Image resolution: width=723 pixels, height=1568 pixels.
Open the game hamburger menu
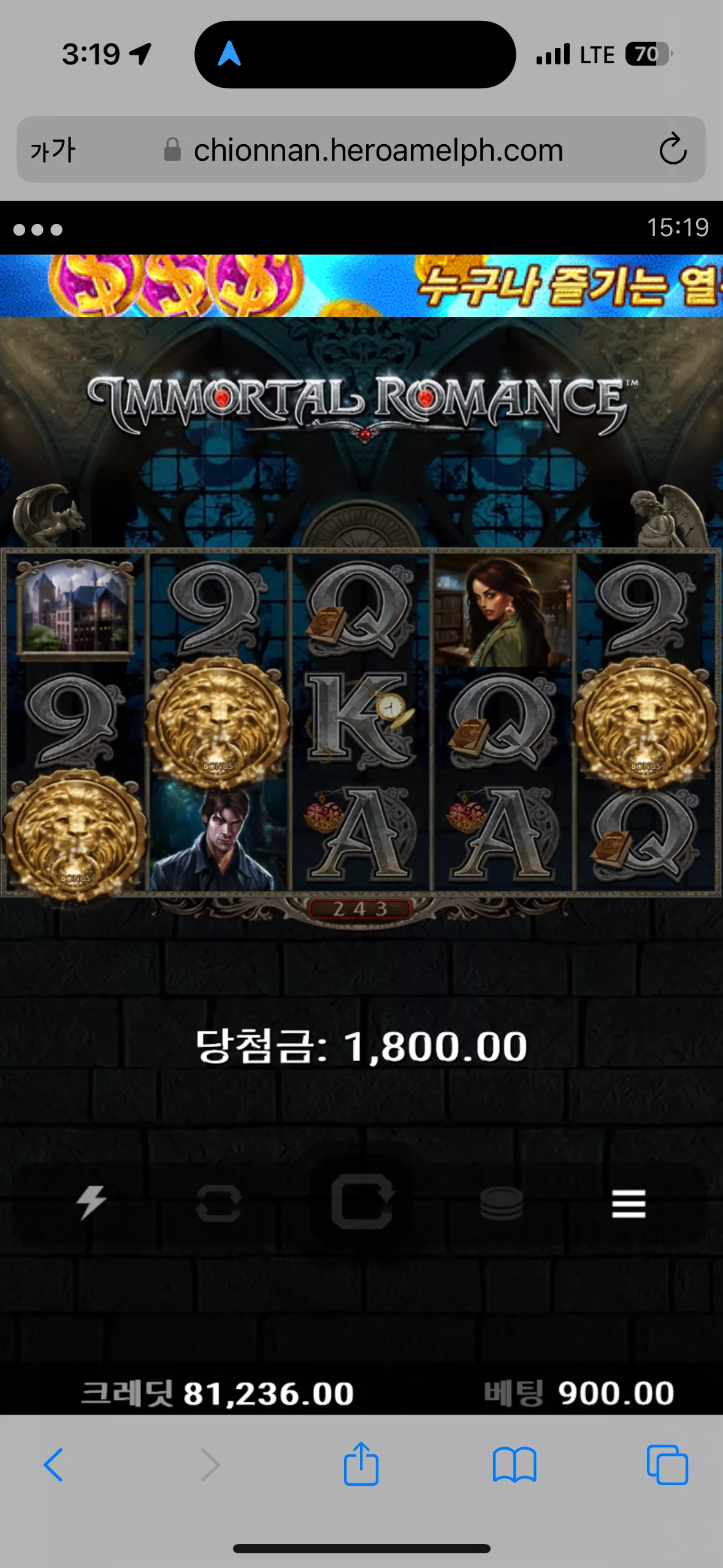(629, 1204)
